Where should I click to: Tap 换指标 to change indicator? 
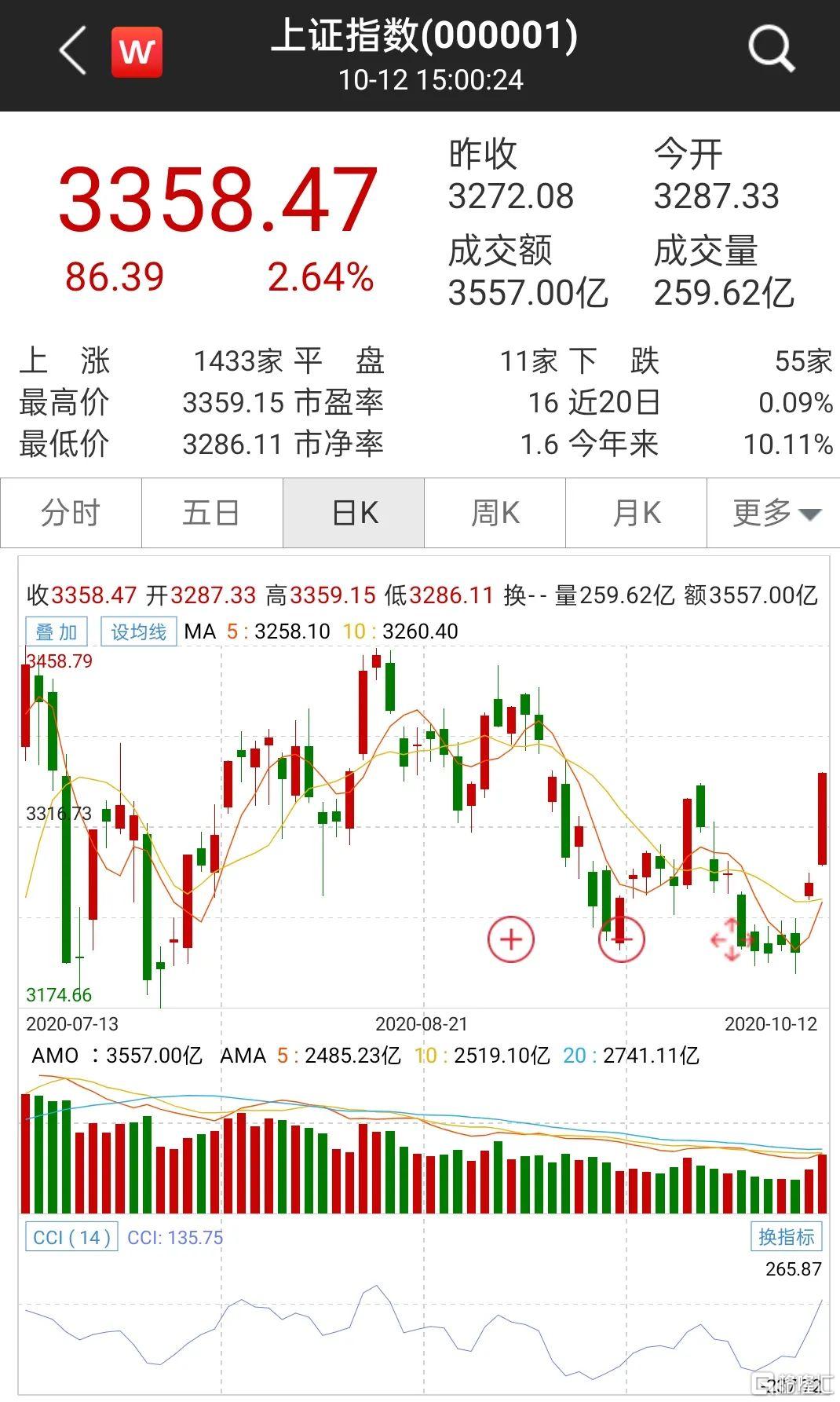pos(786,1236)
